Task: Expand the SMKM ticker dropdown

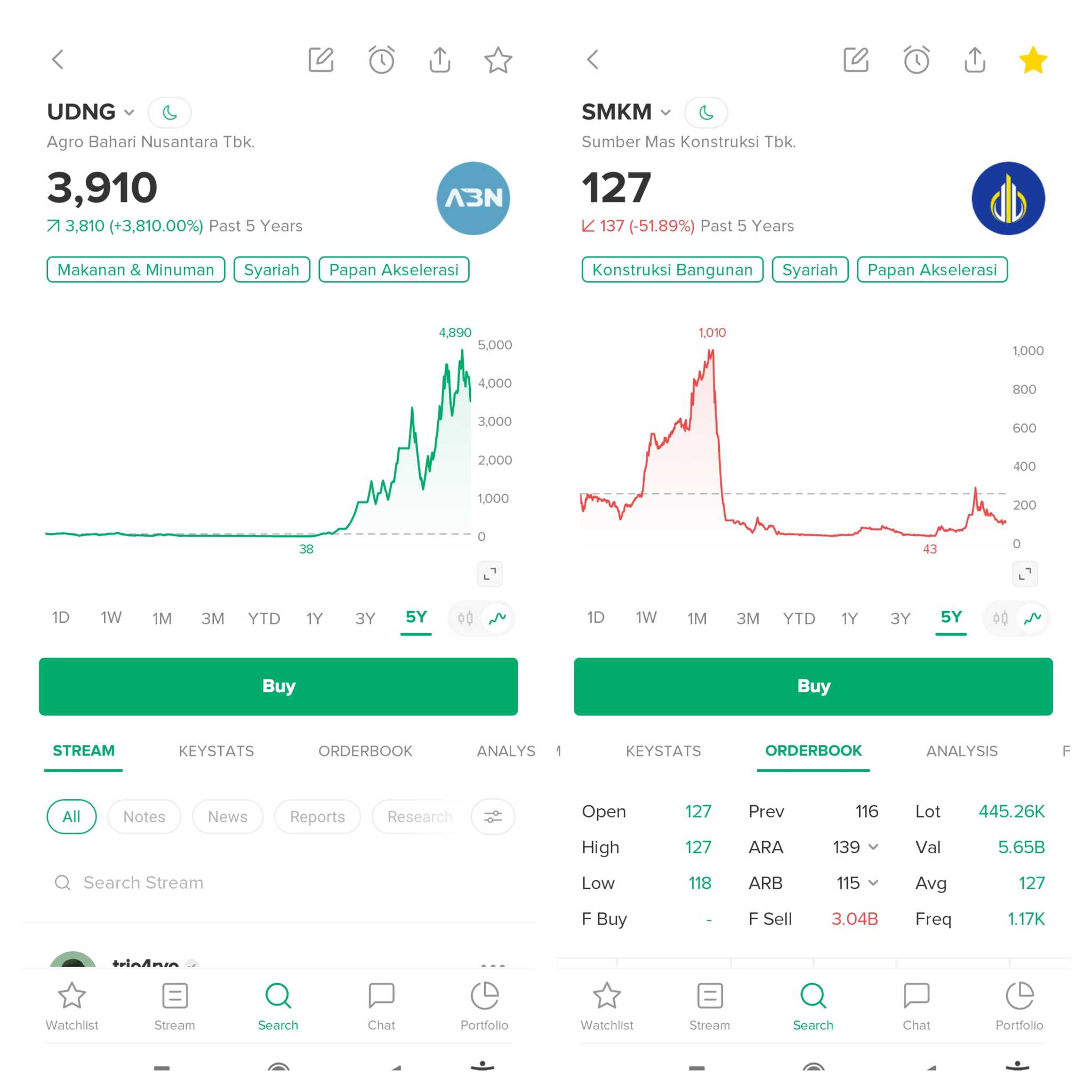Action: click(666, 113)
